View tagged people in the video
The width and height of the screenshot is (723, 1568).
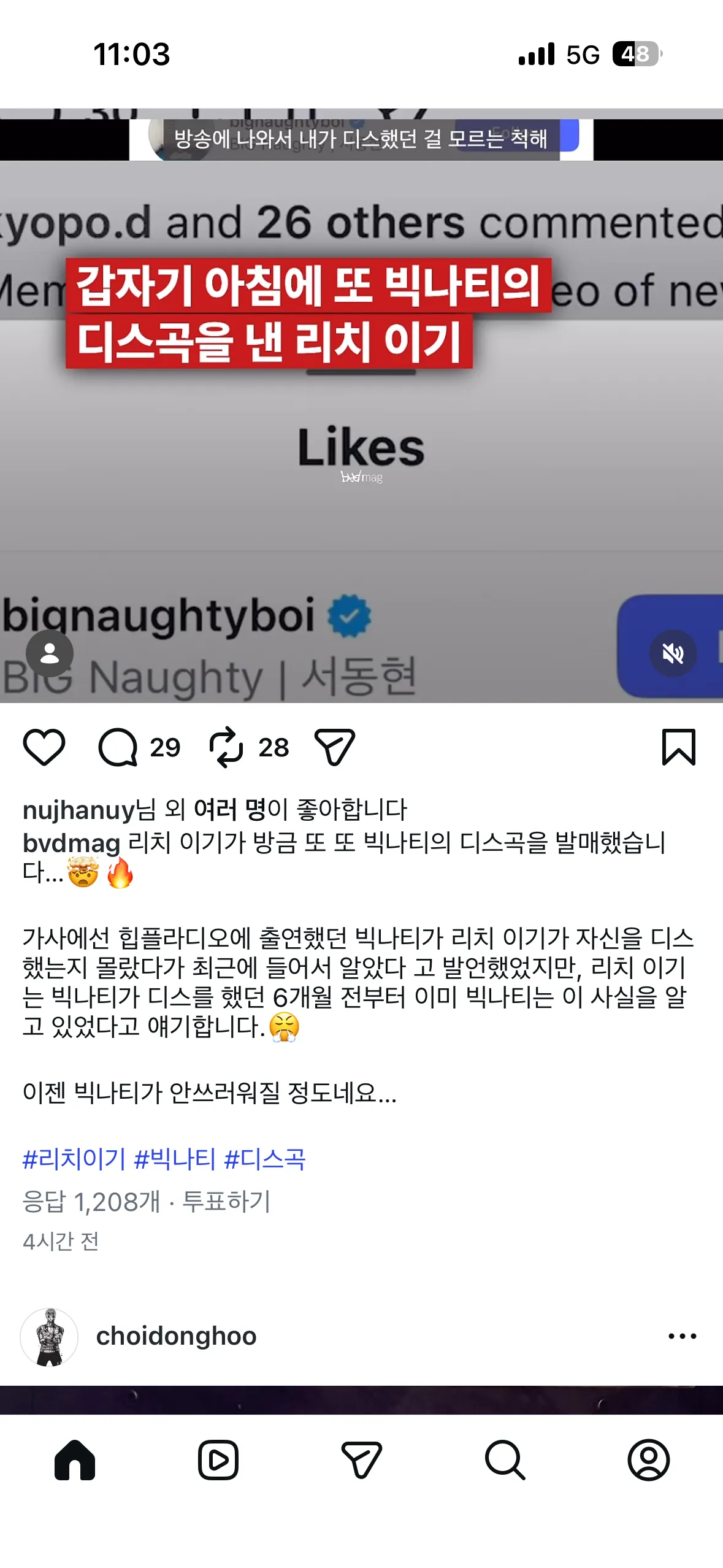click(50, 653)
